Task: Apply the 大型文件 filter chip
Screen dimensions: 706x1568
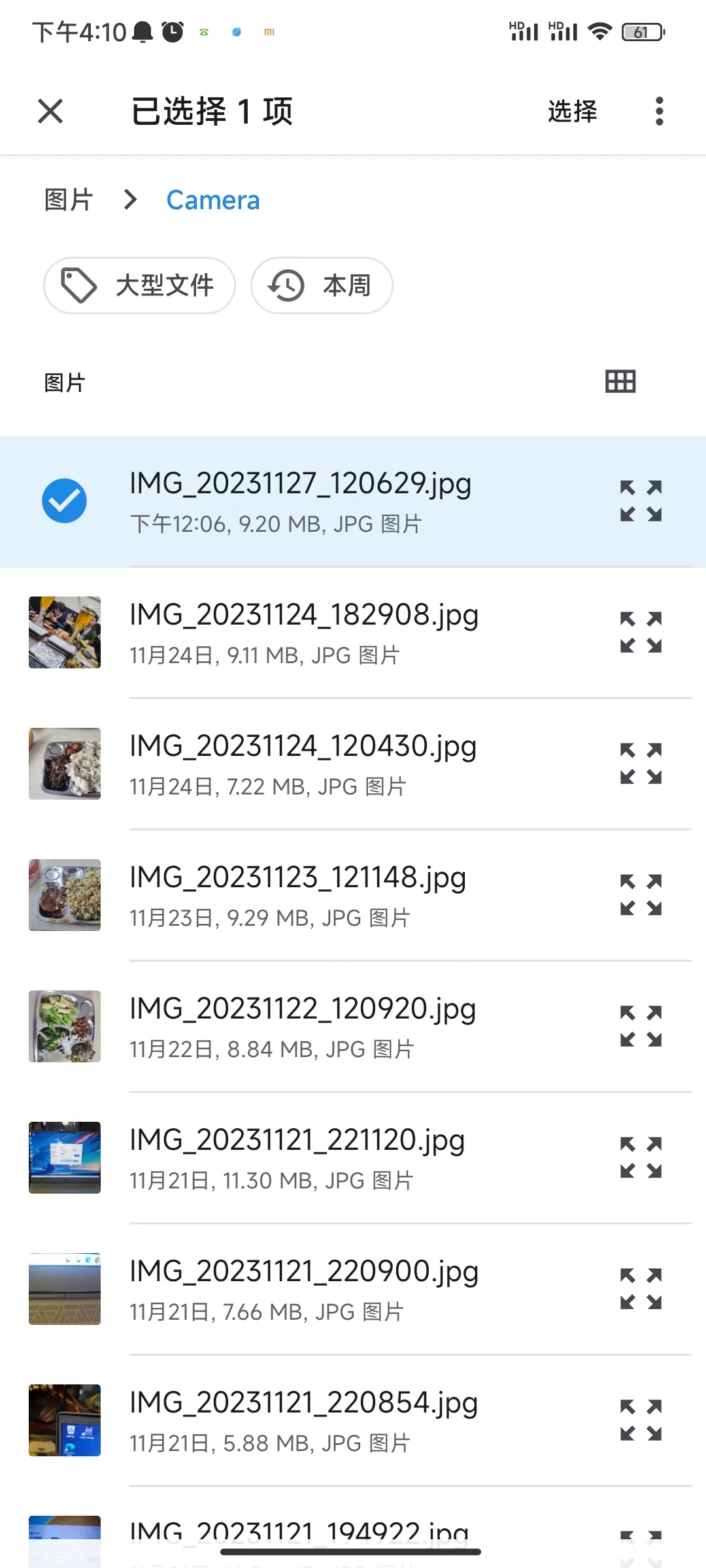Action: (139, 286)
